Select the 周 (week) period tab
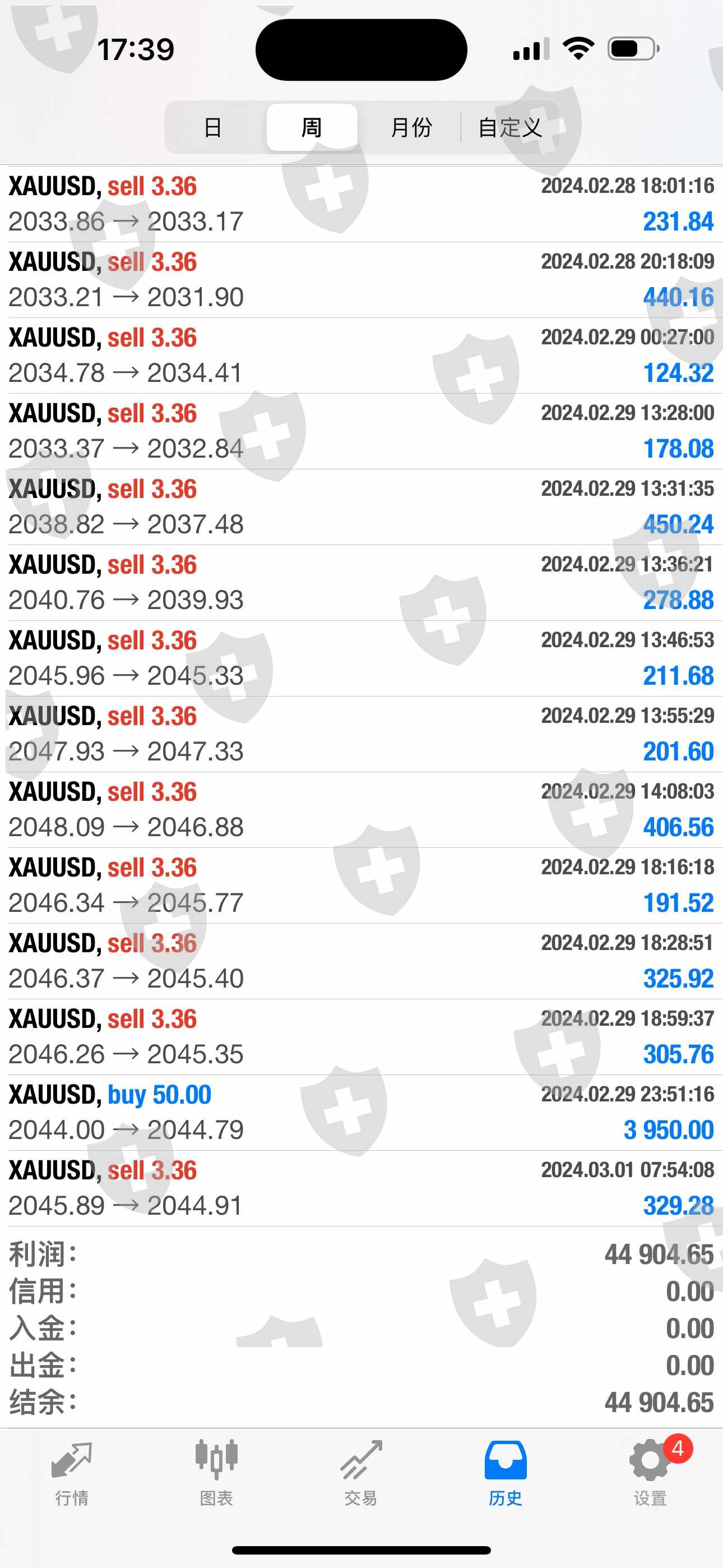Screen dimensions: 723x1568 click(x=312, y=127)
